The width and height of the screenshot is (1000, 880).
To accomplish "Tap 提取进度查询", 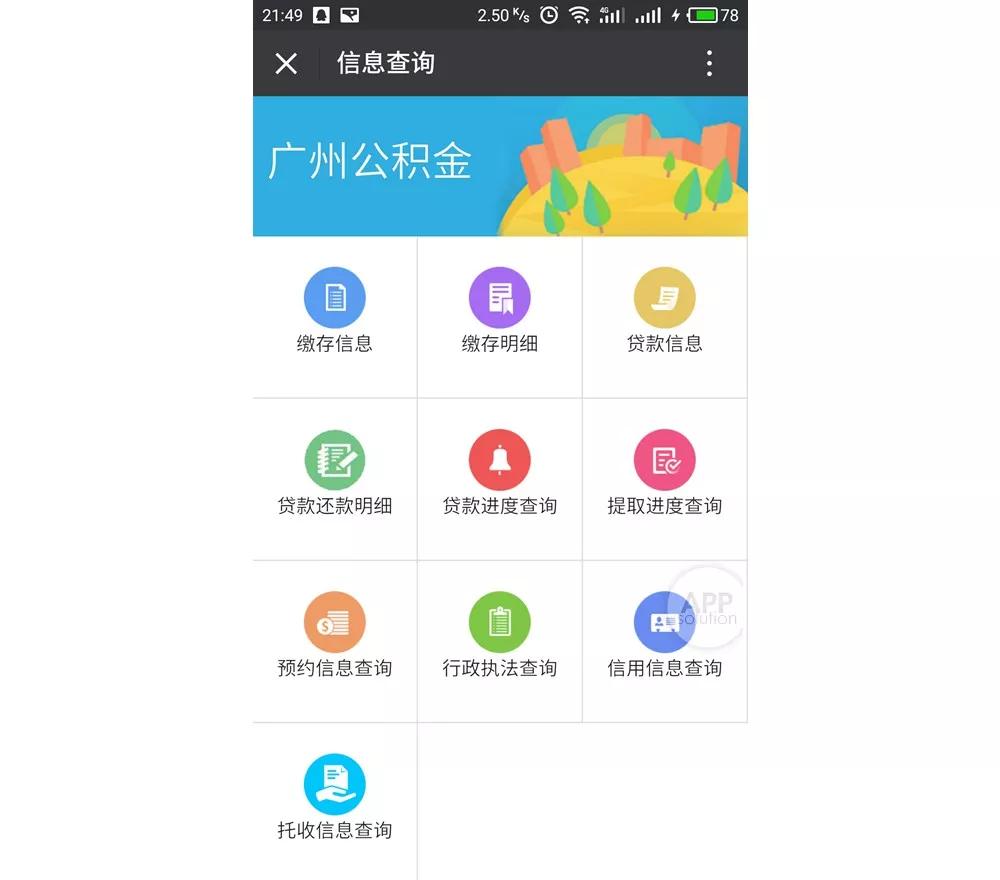I will tap(665, 480).
